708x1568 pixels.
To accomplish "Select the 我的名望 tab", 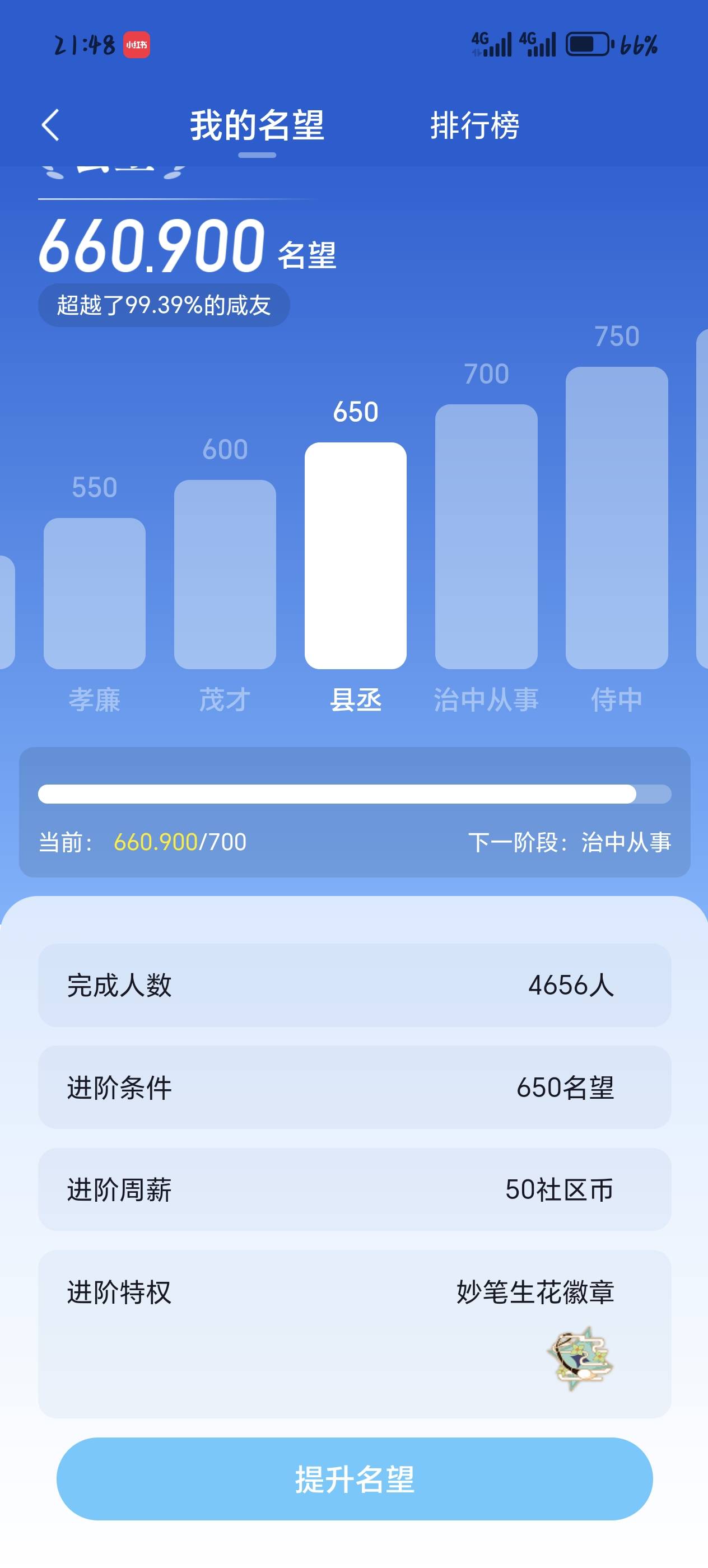I will pos(257,125).
